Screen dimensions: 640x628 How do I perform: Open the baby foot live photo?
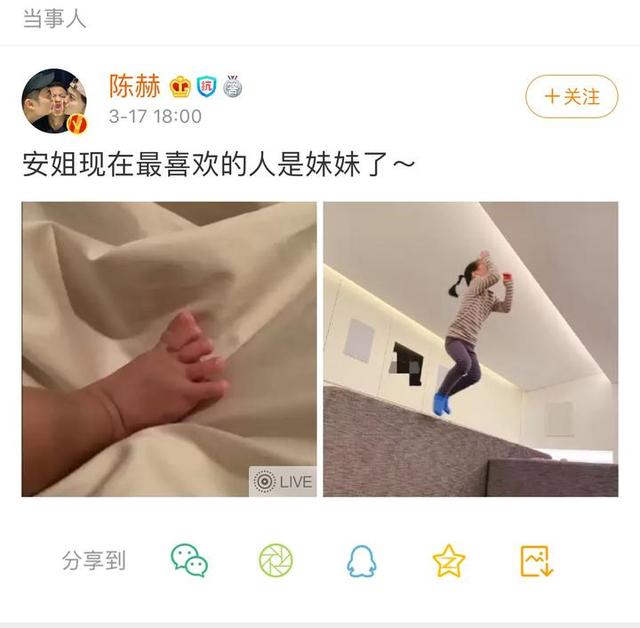(x=169, y=349)
